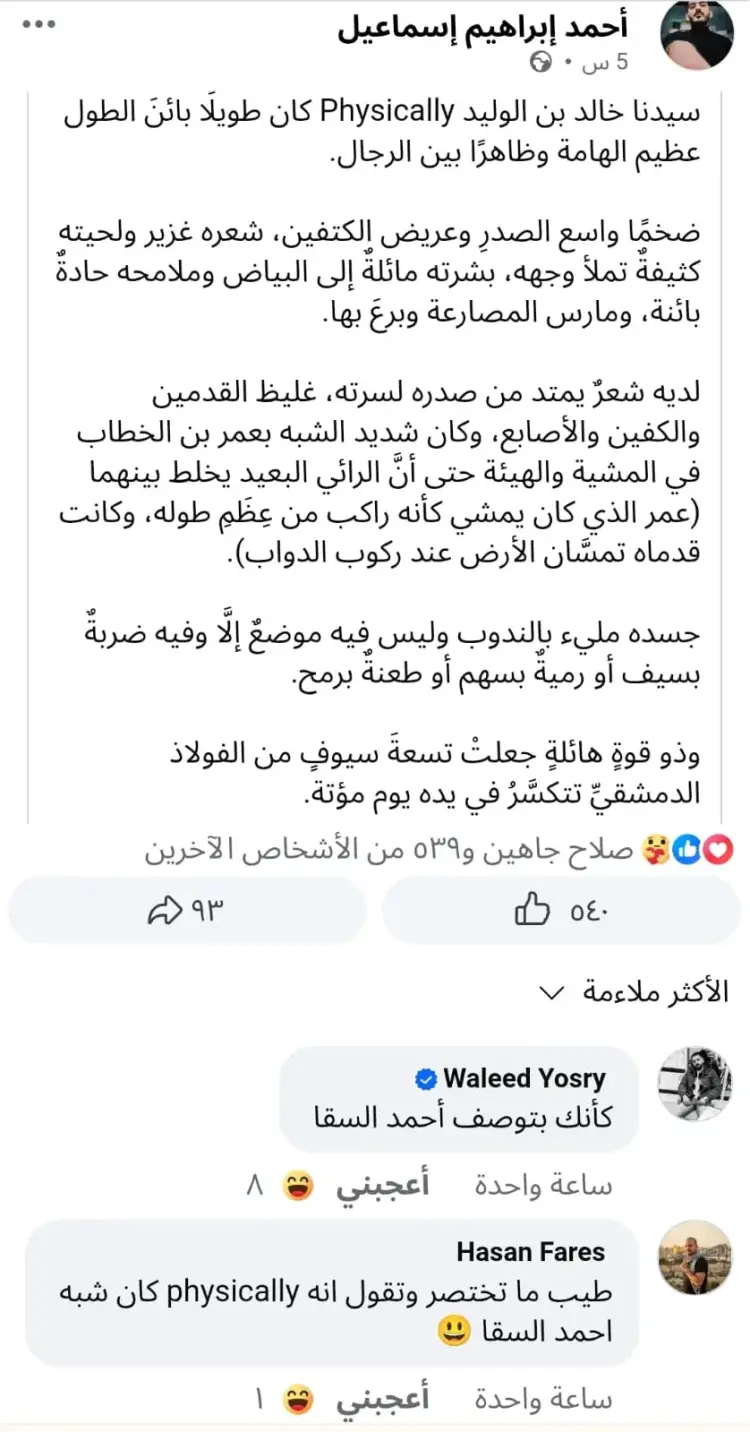Share the post with 93 shares
The image size is (750, 1432).
click(187, 910)
